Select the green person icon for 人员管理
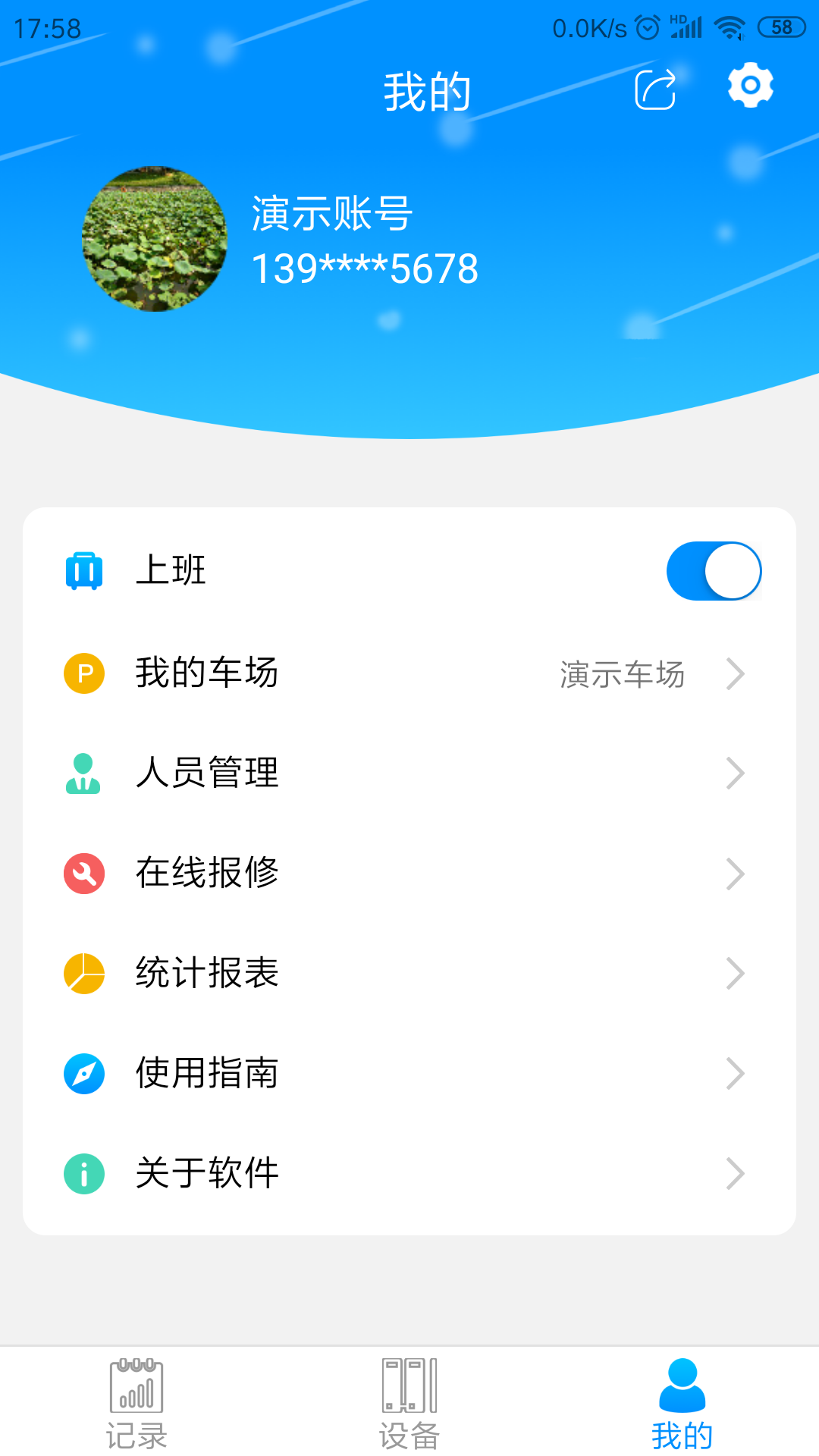 84,772
